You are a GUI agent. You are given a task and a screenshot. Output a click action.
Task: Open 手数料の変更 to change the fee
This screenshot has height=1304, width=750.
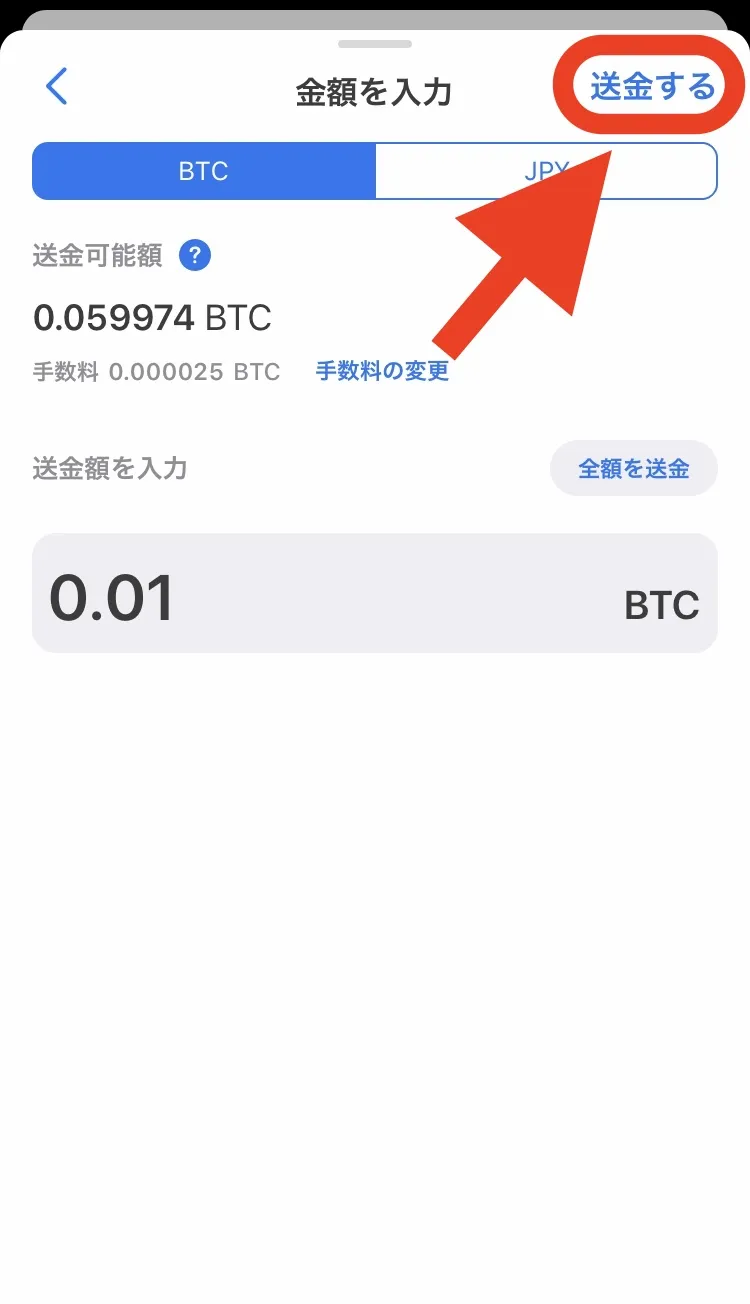coord(383,372)
